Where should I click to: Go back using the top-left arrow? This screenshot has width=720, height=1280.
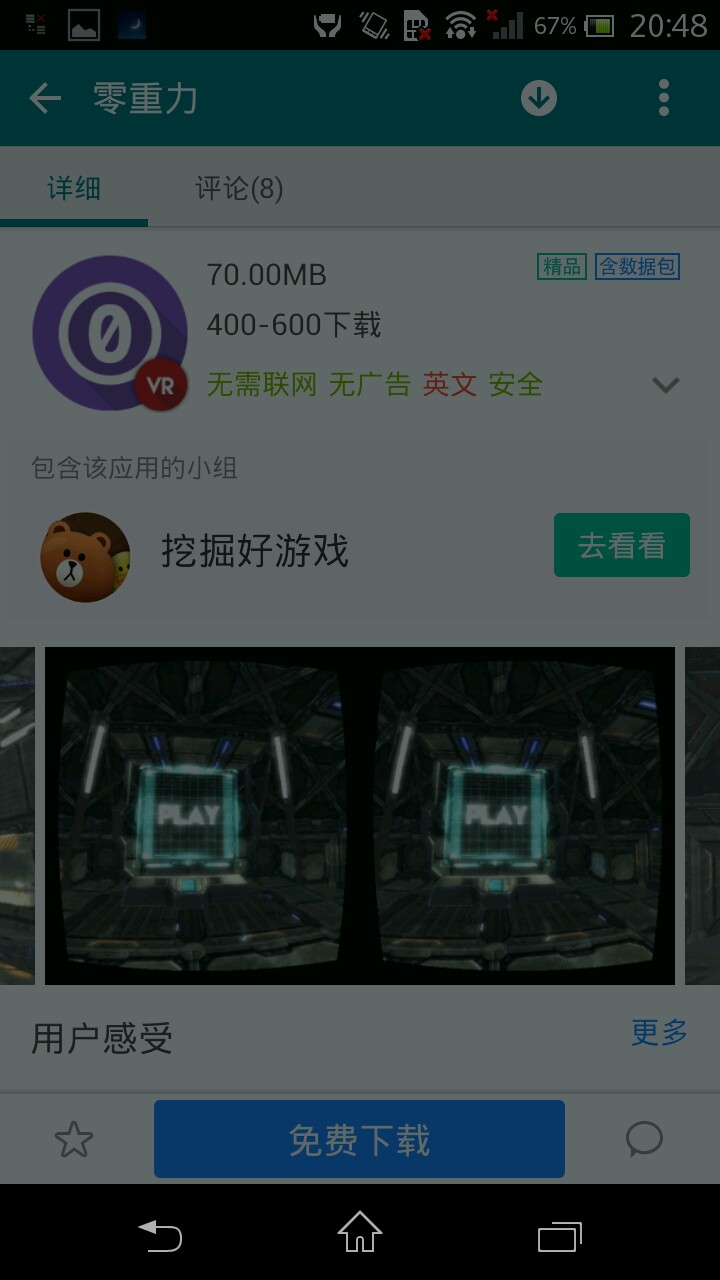tap(45, 98)
